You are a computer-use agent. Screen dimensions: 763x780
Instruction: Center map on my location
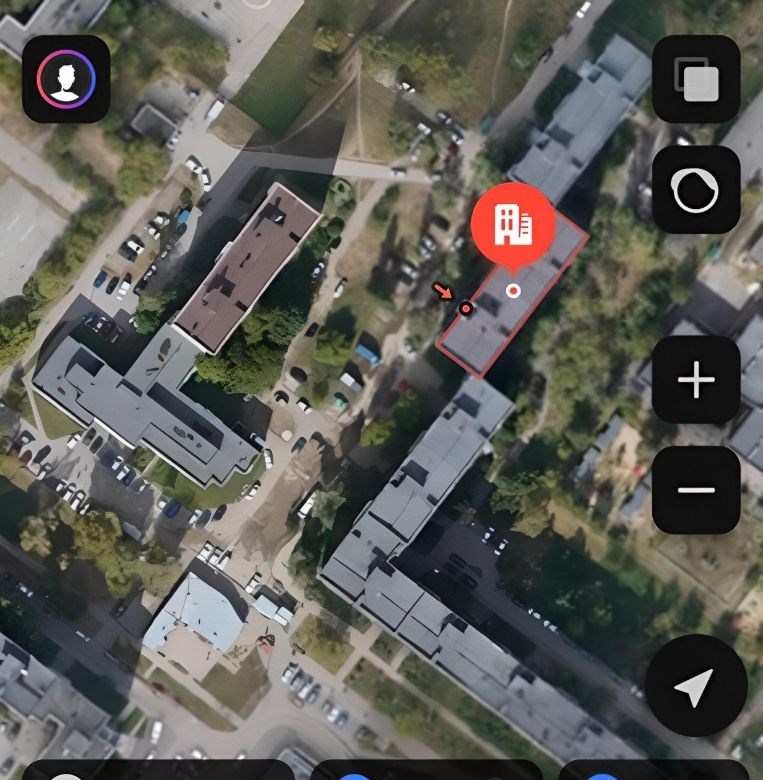[696, 686]
